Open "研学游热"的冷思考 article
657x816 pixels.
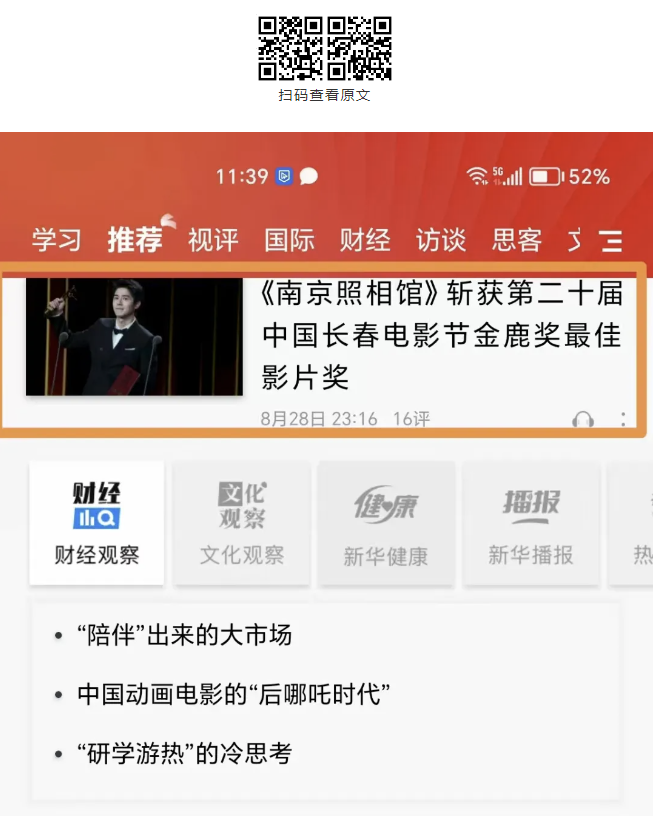pos(184,753)
